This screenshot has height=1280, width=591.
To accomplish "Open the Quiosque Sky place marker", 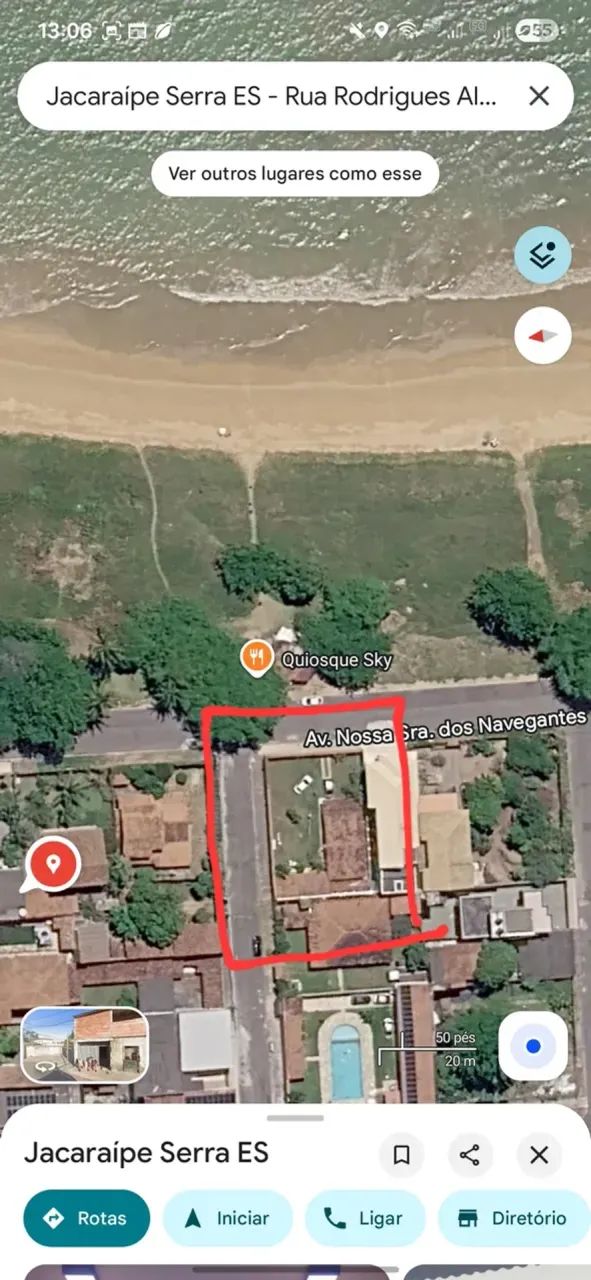I will click(258, 658).
